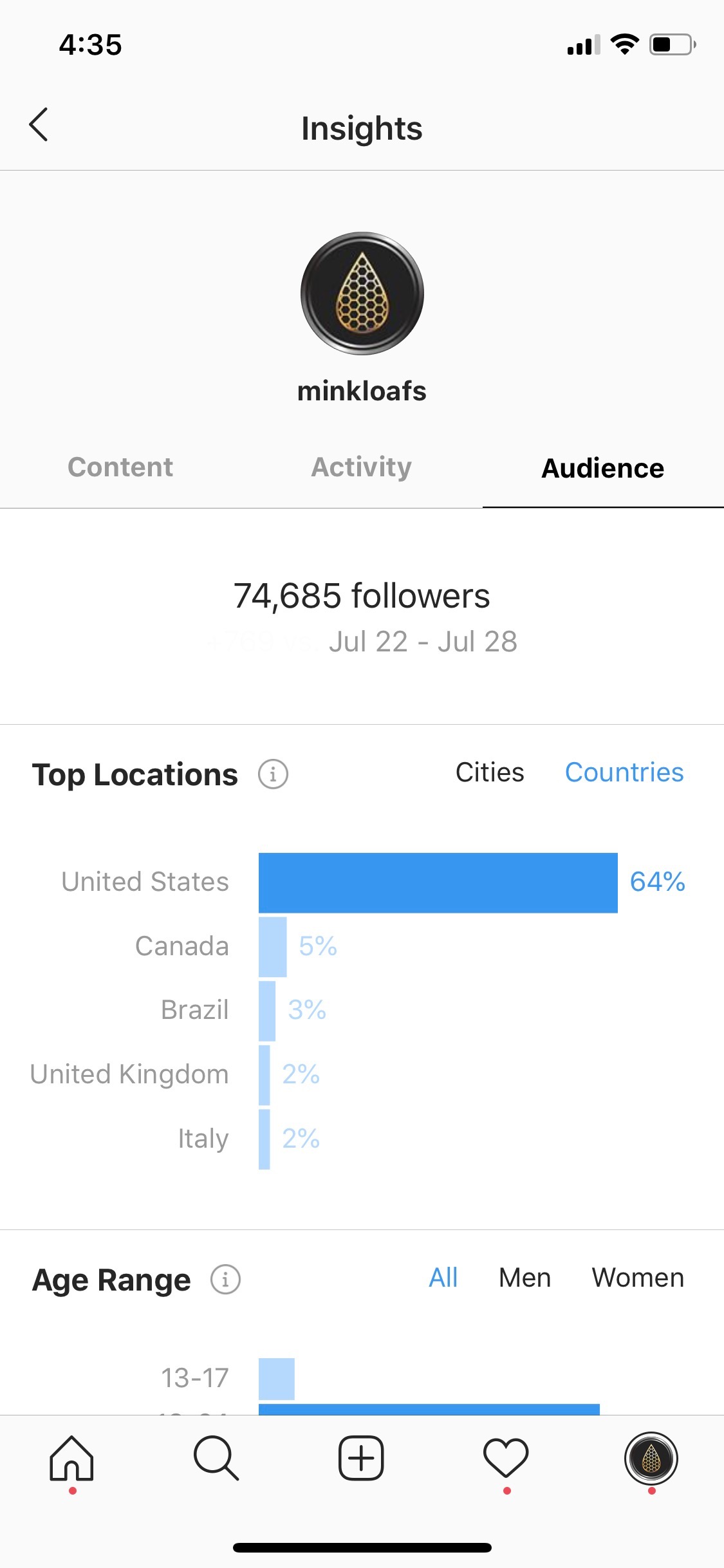This screenshot has width=724, height=1568.
Task: Show top locations by Countries
Action: (x=624, y=772)
